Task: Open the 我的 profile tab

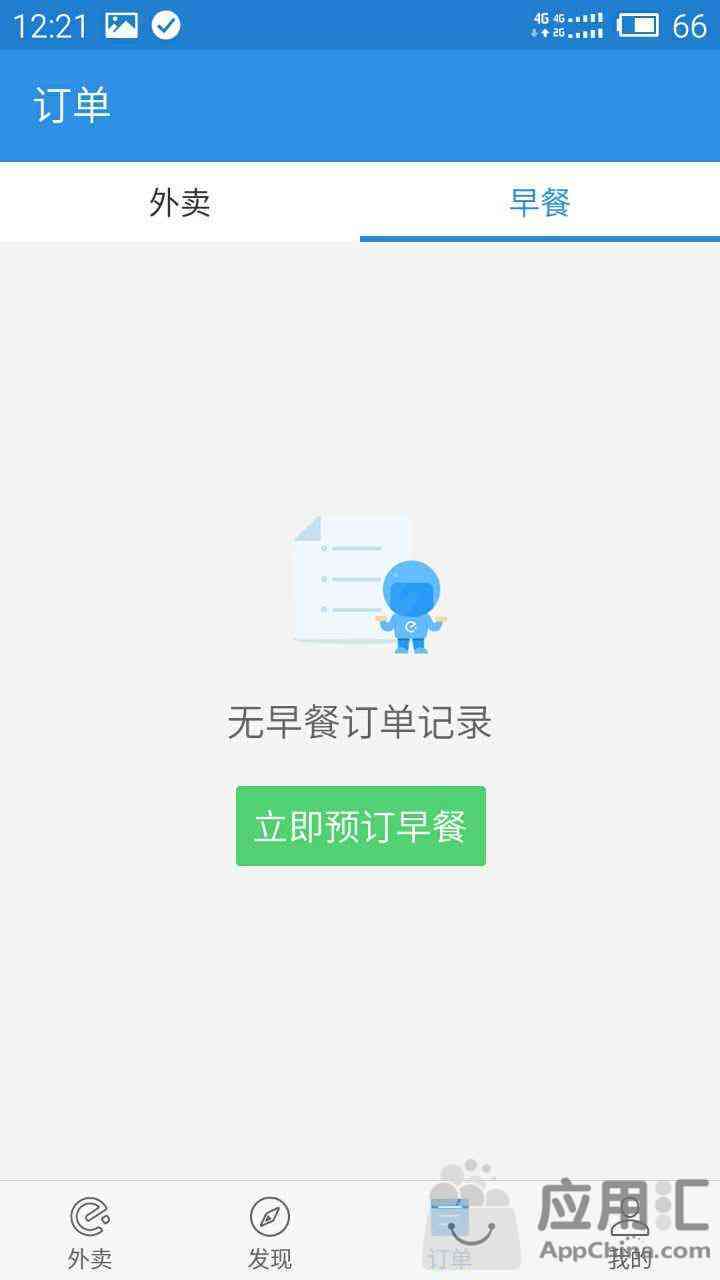Action: (630, 1232)
